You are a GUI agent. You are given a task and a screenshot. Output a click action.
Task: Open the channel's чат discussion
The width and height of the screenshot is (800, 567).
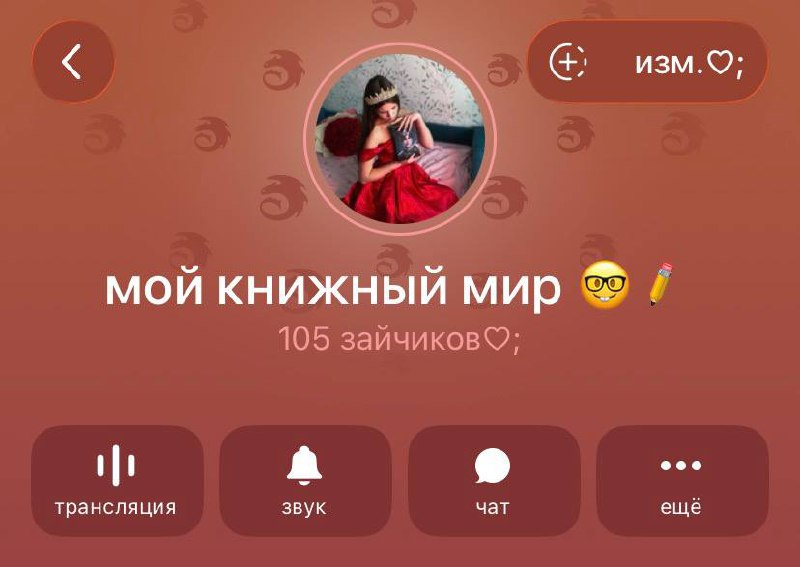coord(494,481)
